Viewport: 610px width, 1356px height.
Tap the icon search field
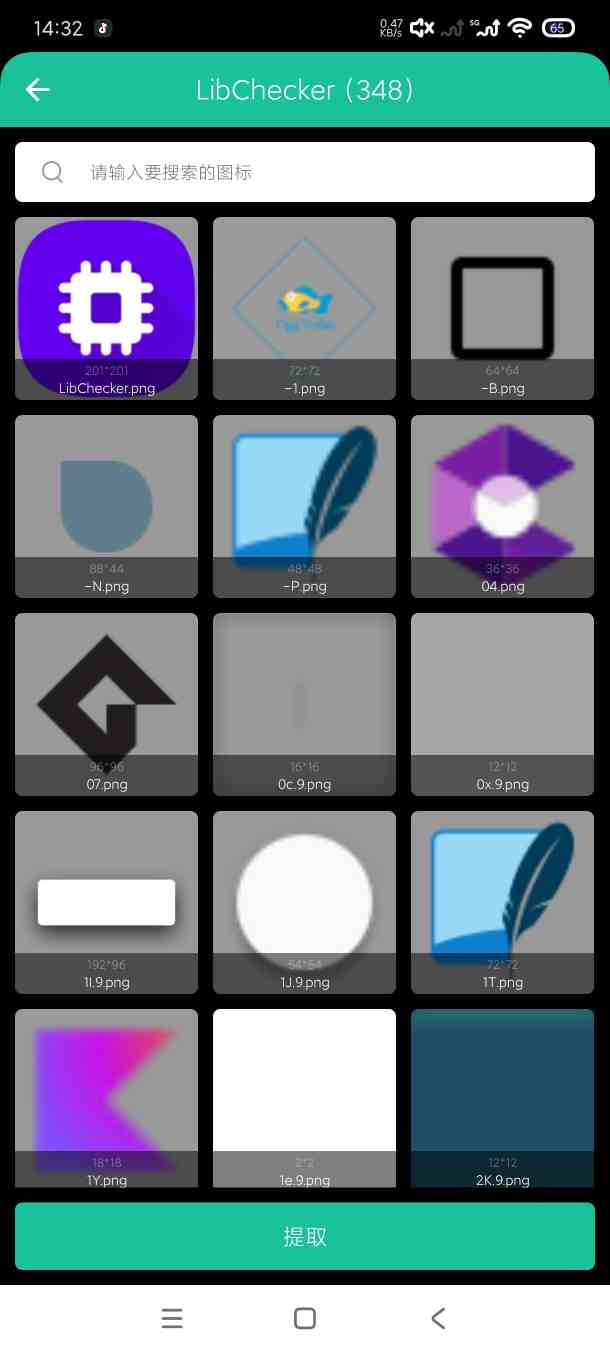305,172
